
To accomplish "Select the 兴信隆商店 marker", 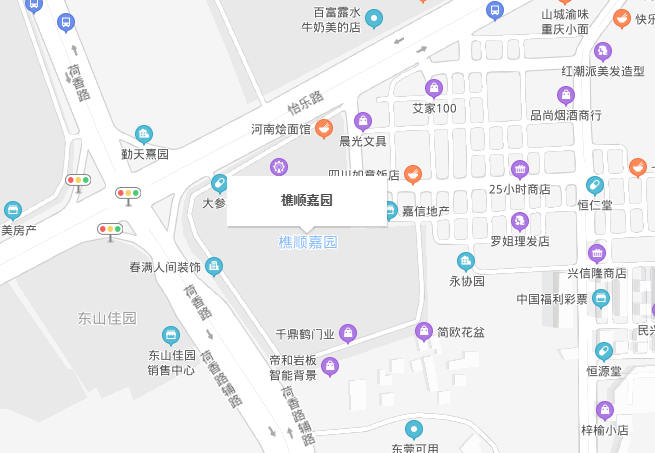I will click(596, 253).
